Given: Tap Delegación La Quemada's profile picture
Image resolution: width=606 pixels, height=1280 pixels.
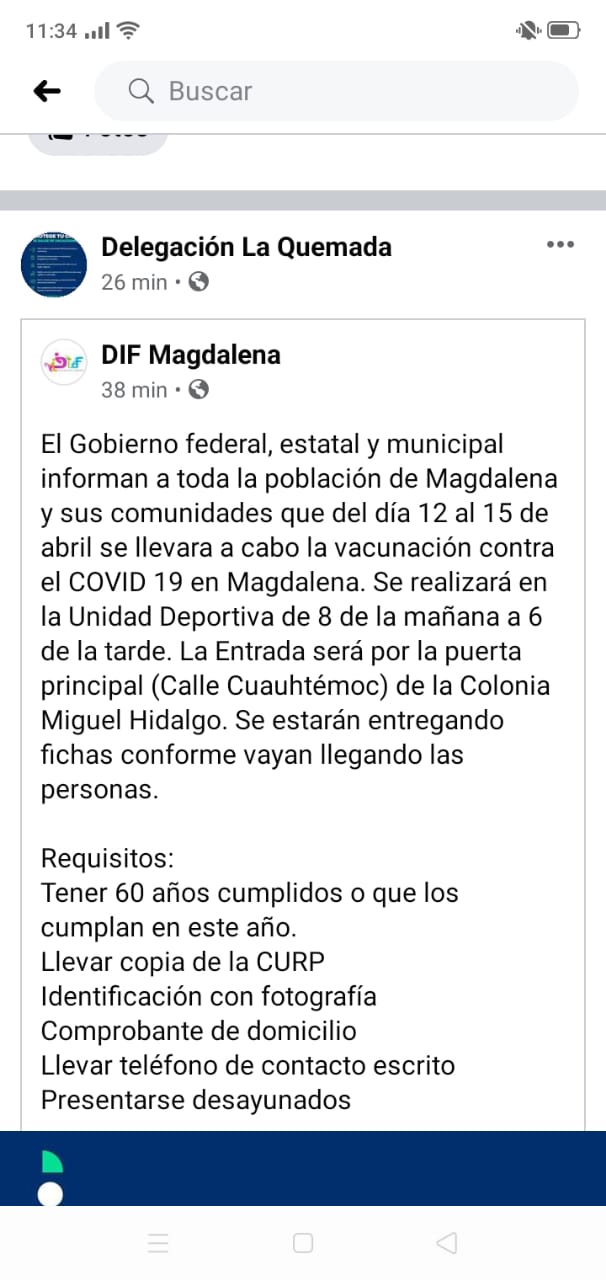Looking at the screenshot, I should (x=55, y=263).
